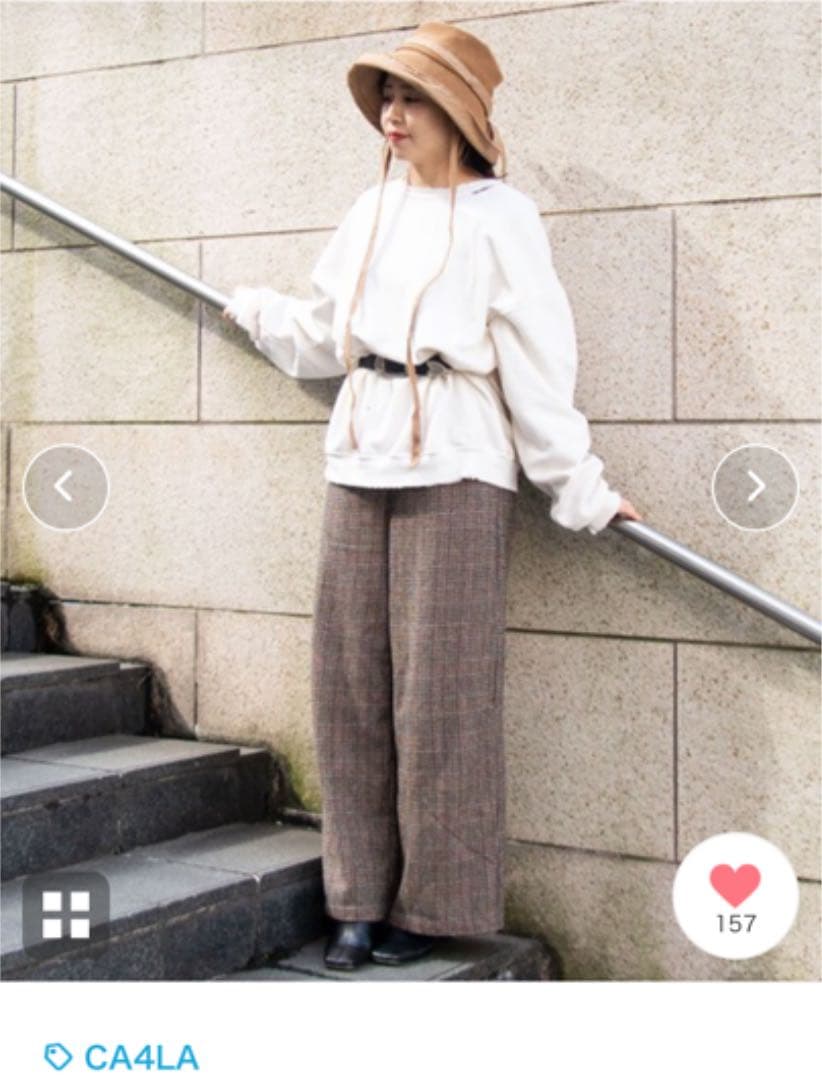Open the grid view of photos

click(x=65, y=914)
